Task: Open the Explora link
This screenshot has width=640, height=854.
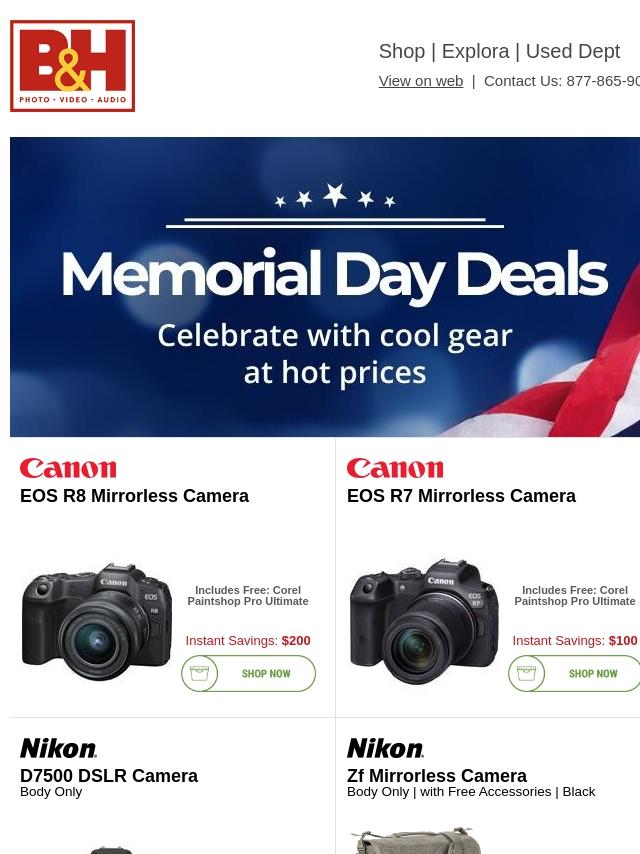Action: pyautogui.click(x=475, y=51)
